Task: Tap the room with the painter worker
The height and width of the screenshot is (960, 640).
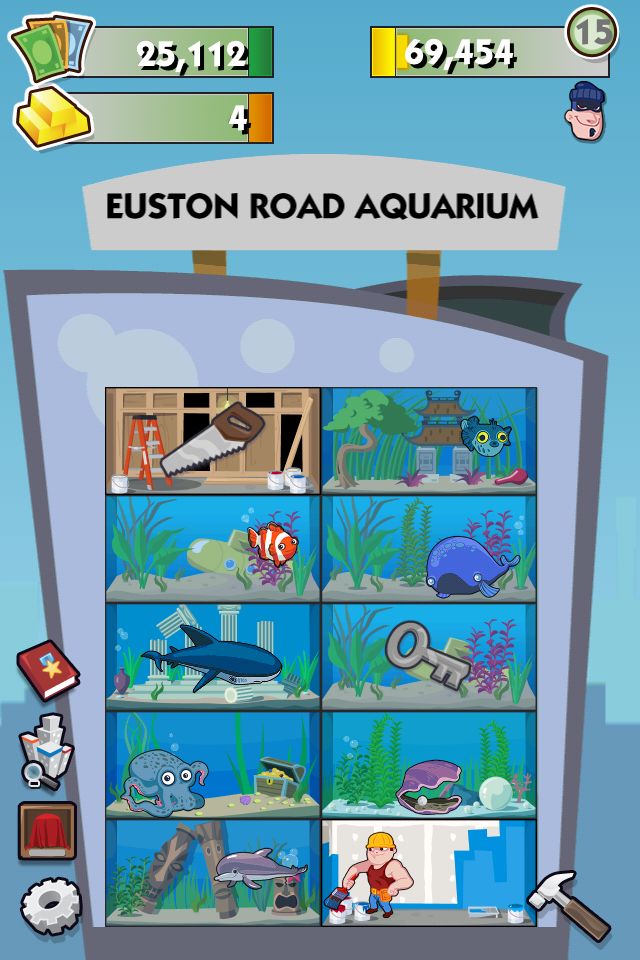Action: [429, 873]
